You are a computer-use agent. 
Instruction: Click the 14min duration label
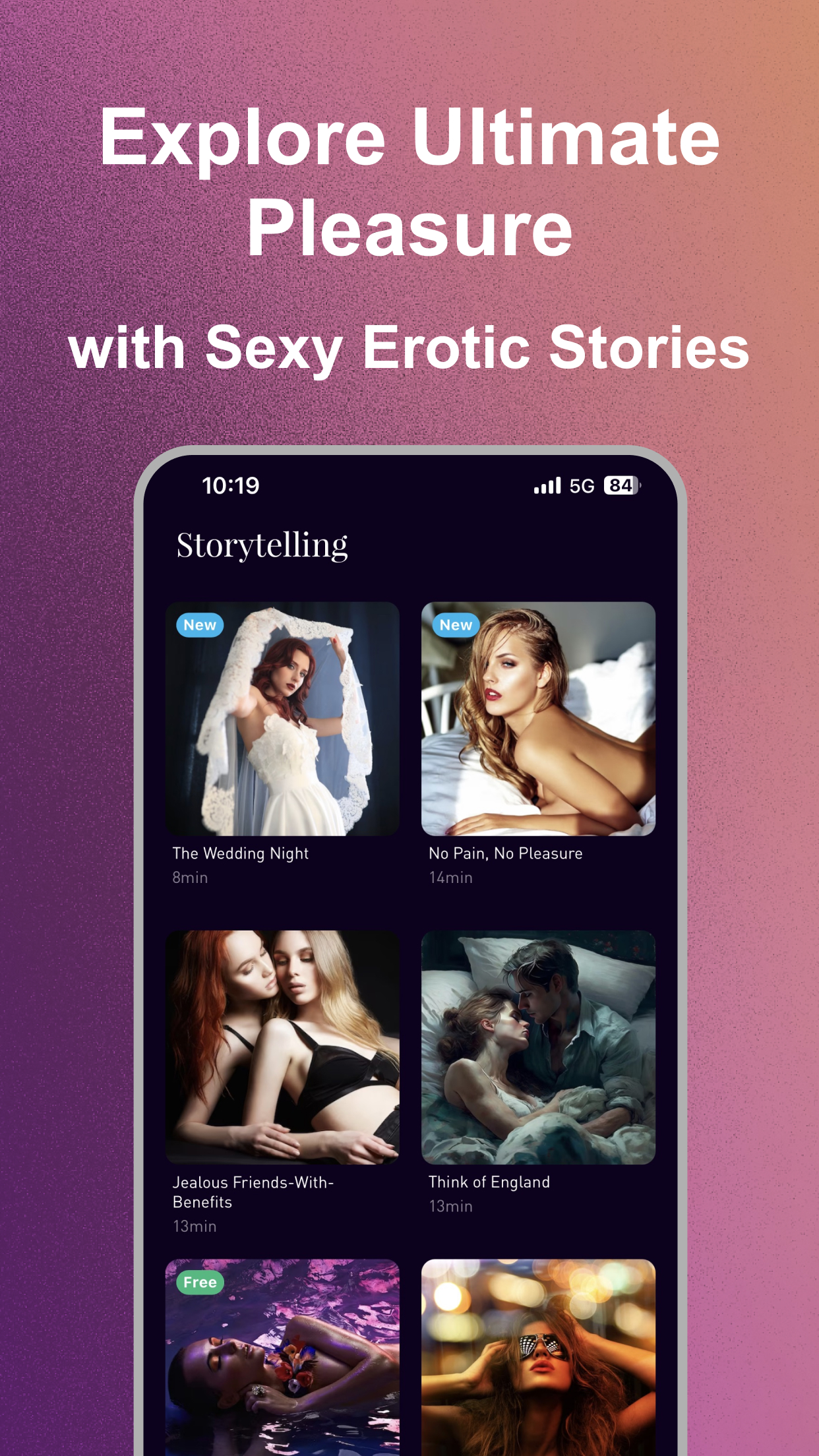click(x=450, y=877)
